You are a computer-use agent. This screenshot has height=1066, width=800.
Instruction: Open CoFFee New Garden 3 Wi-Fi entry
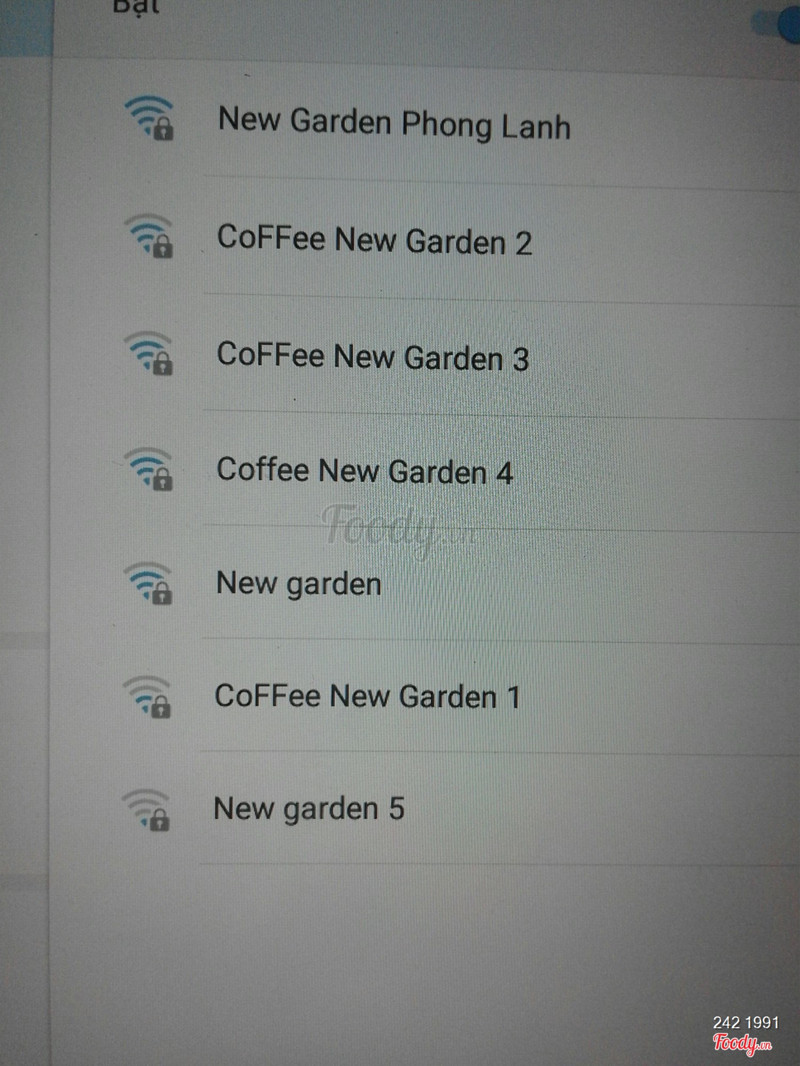click(372, 357)
